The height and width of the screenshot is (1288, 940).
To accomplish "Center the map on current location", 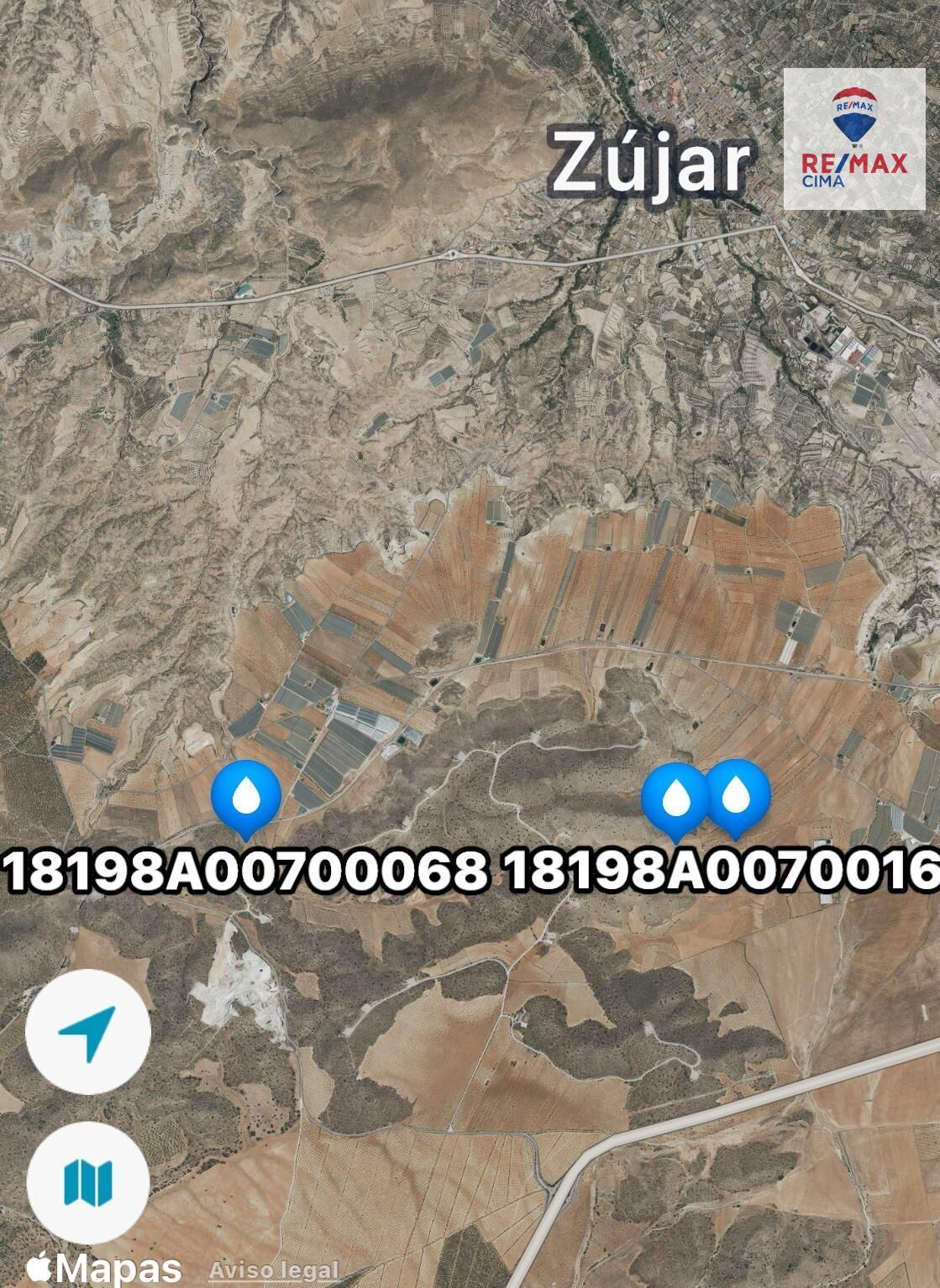I will 88,1031.
